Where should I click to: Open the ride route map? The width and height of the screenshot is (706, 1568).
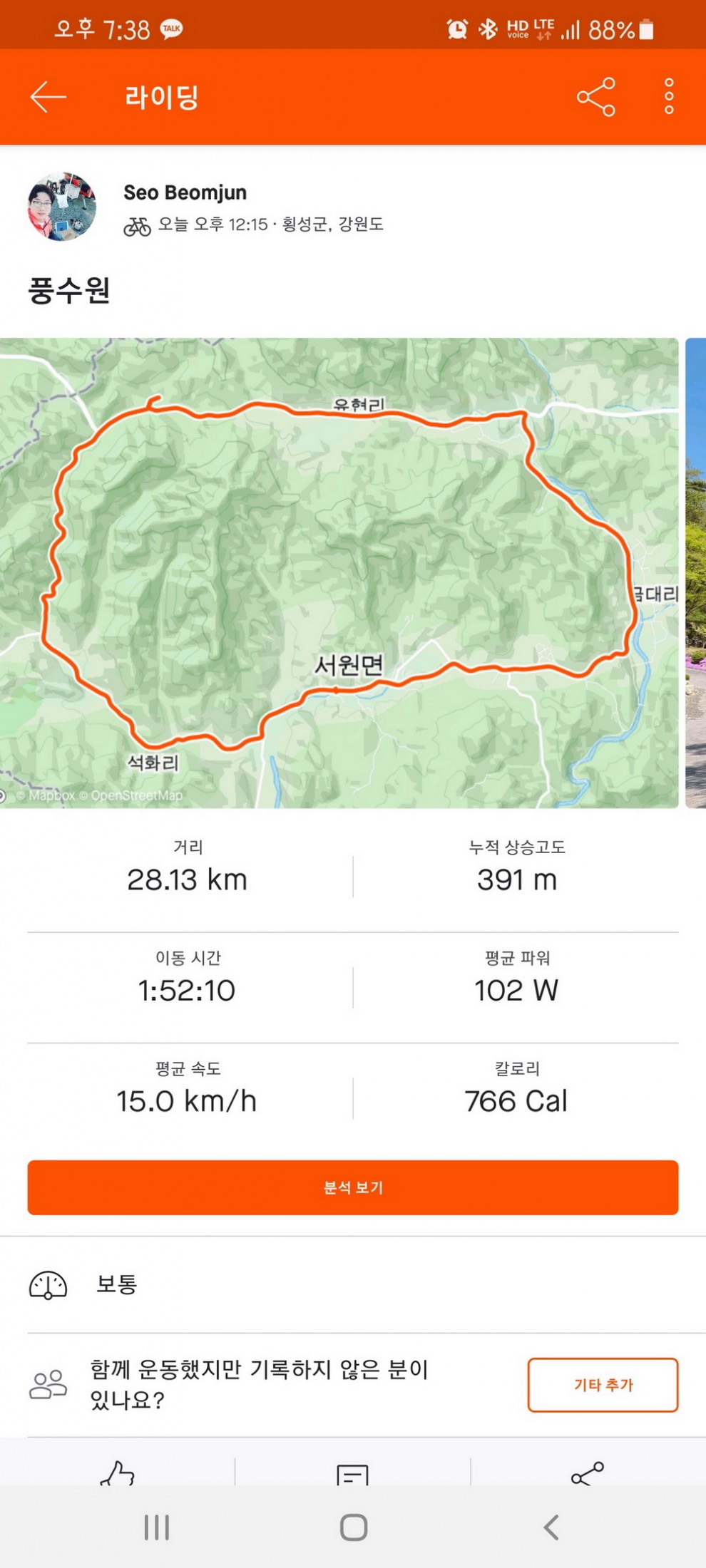(339, 572)
